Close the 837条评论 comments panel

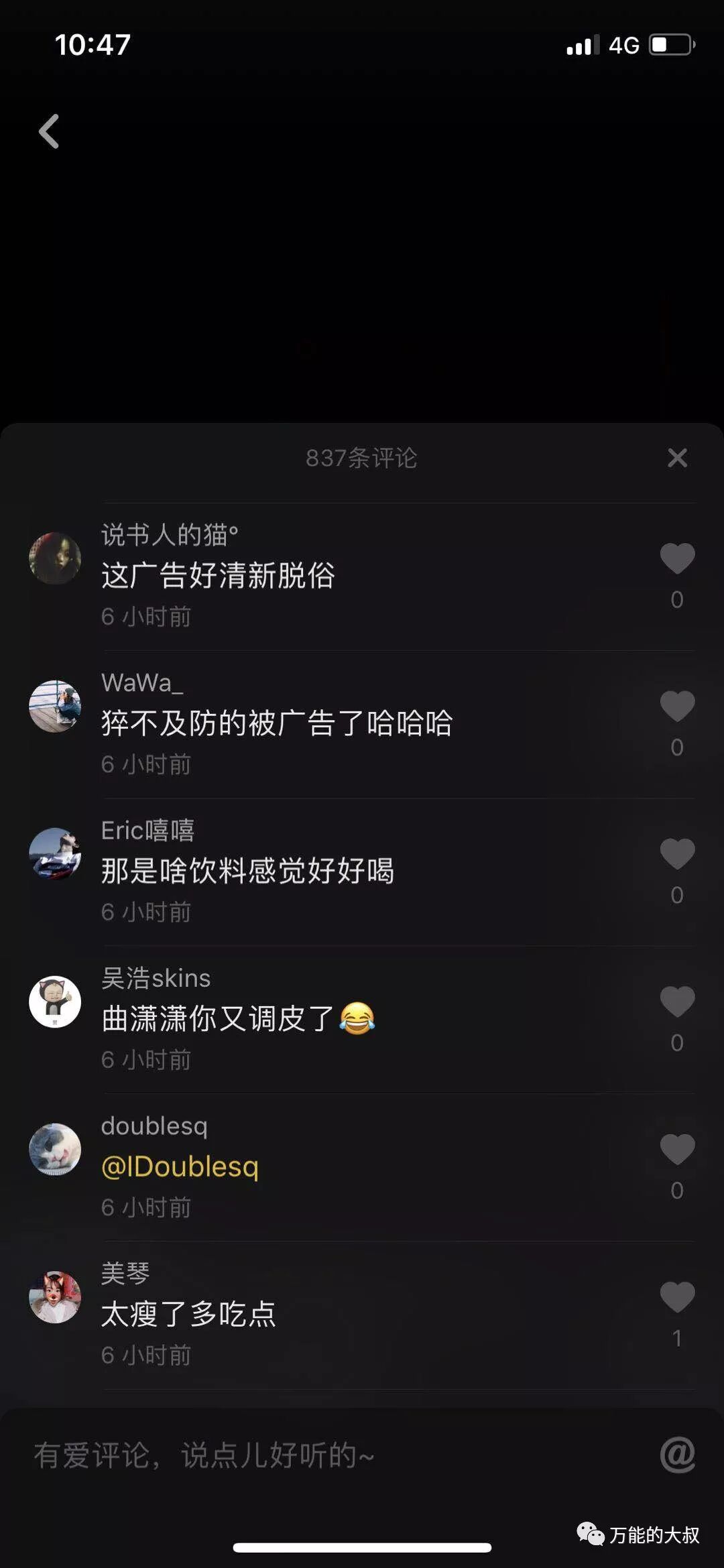pyautogui.click(x=677, y=458)
